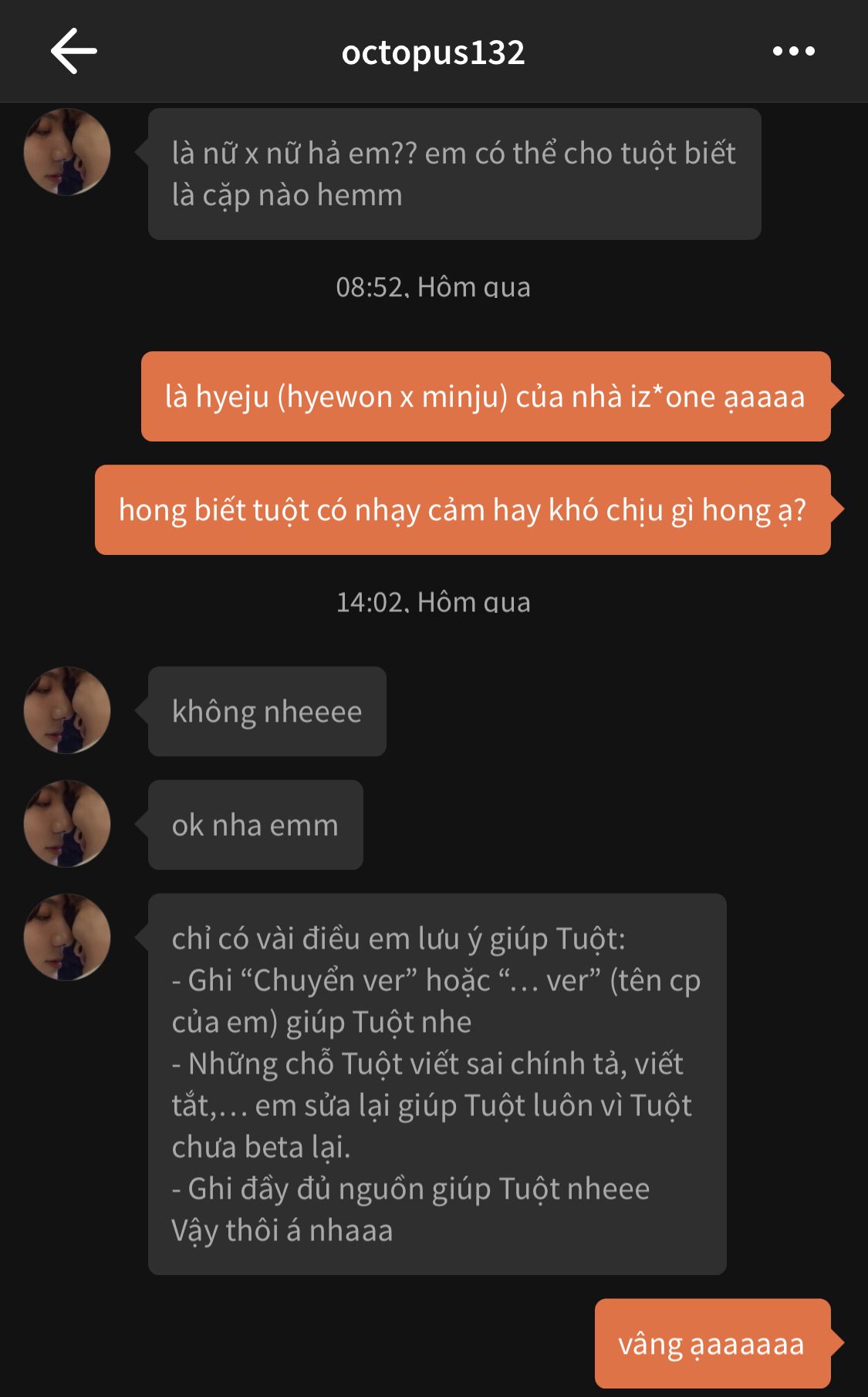Viewport: 868px width, 1397px height.
Task: View profile from avatar by 'chỉ có vài điều' message
Action: (x=67, y=937)
